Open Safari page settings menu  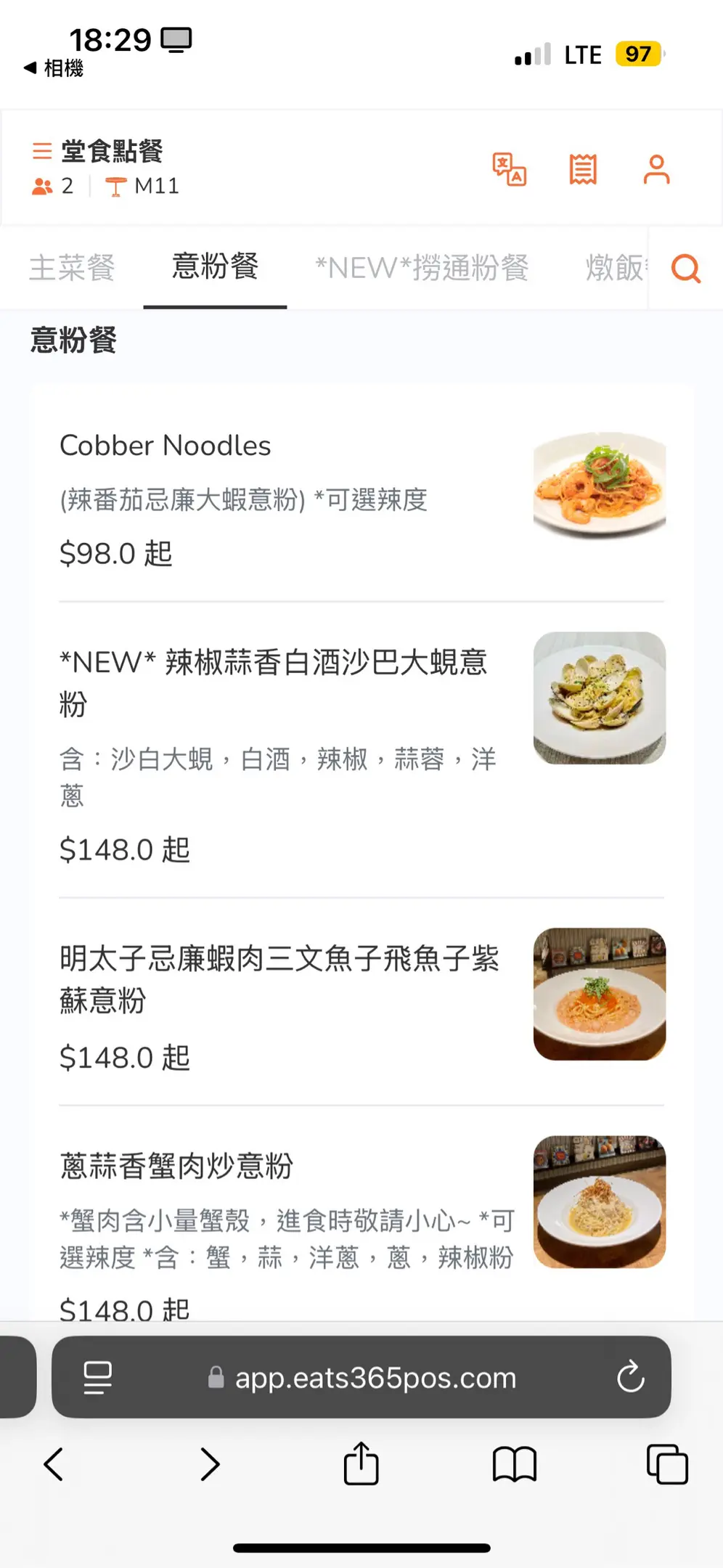click(x=97, y=1377)
